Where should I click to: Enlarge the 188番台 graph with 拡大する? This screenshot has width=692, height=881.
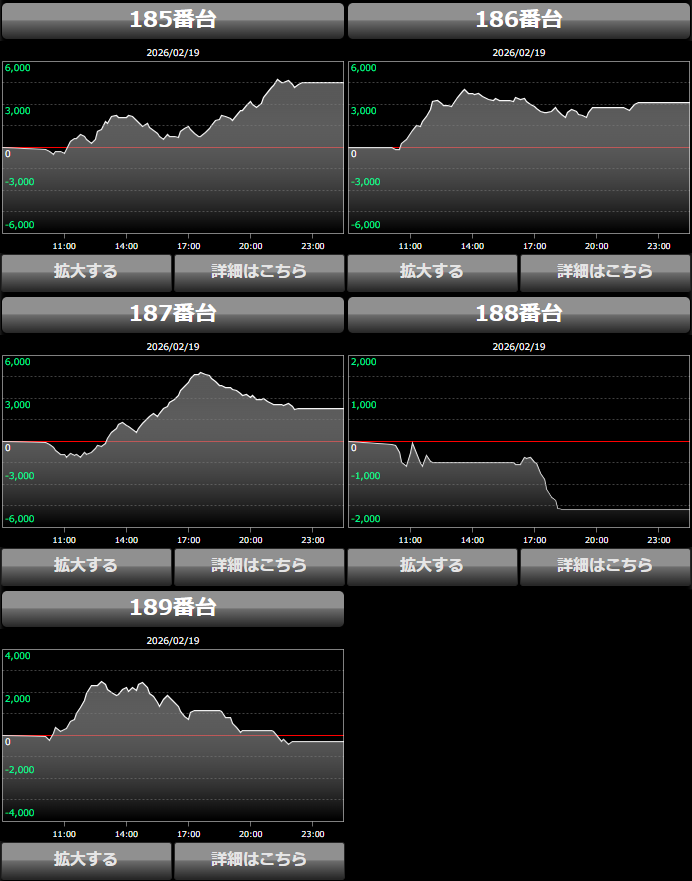[432, 566]
